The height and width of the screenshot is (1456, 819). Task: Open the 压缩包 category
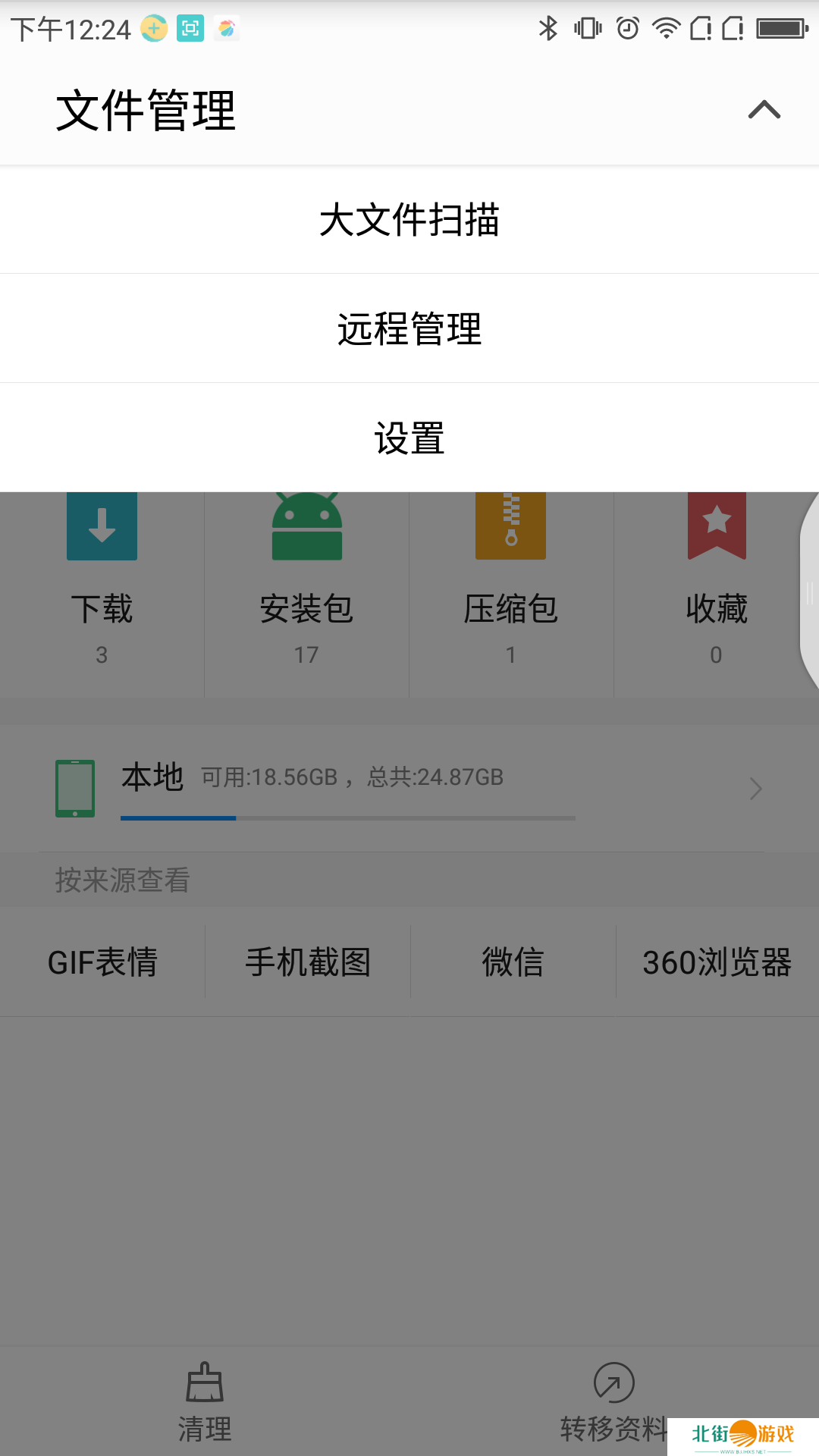(511, 591)
